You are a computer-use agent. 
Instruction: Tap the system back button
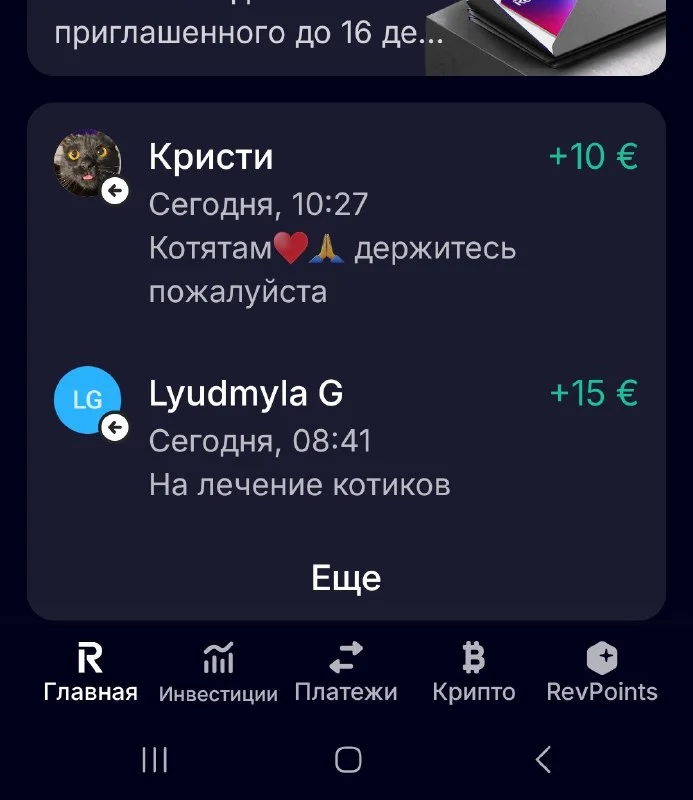click(x=543, y=760)
